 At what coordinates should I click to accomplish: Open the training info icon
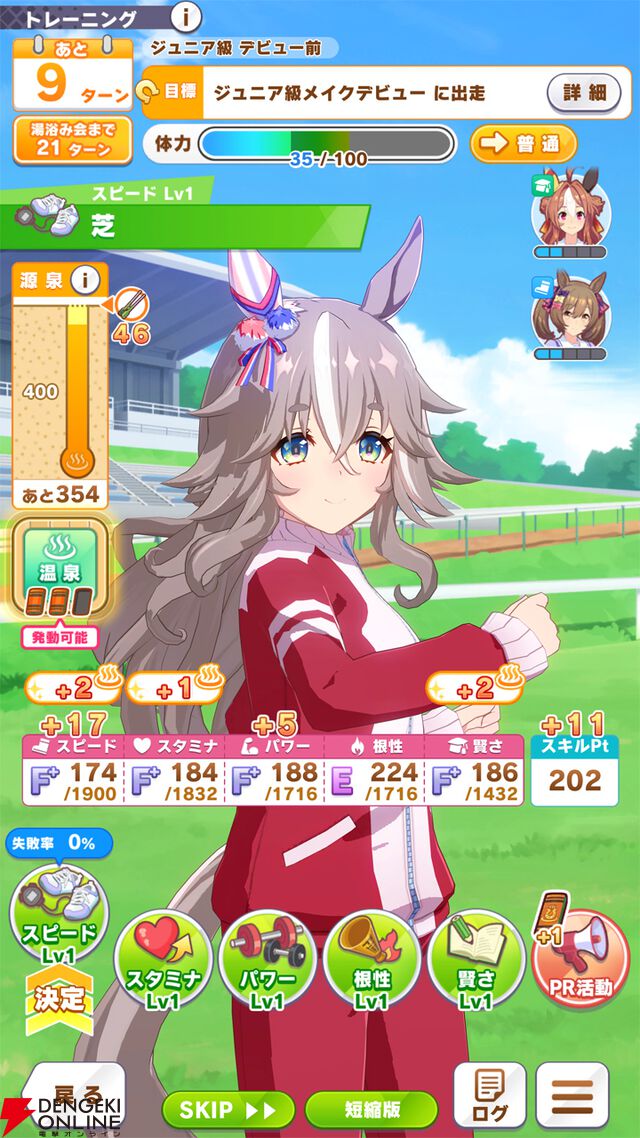coord(186,16)
